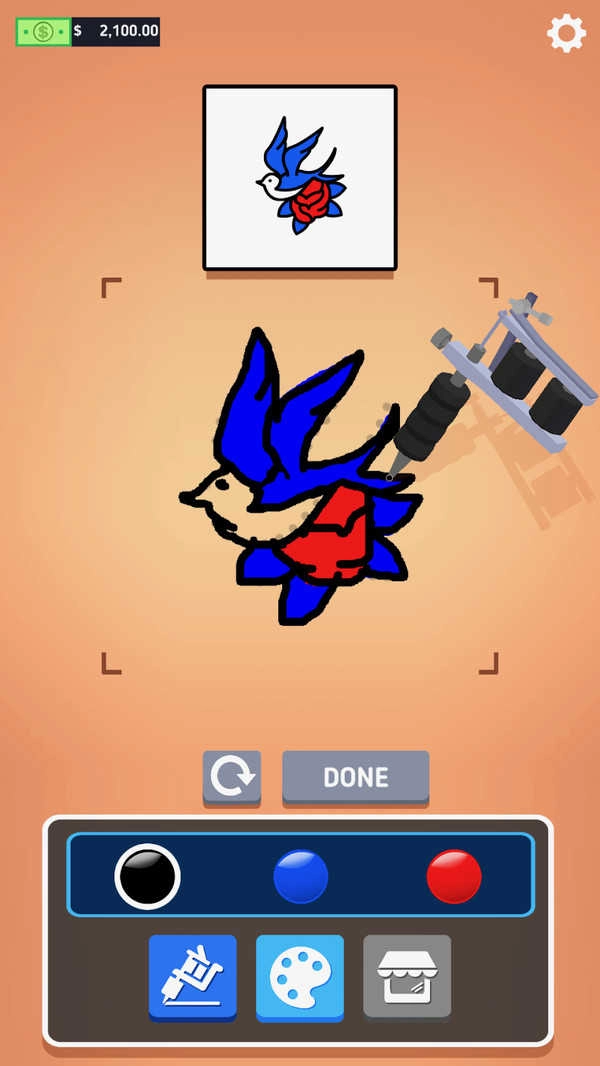
Task: Choose the blue ink color
Action: [301, 876]
